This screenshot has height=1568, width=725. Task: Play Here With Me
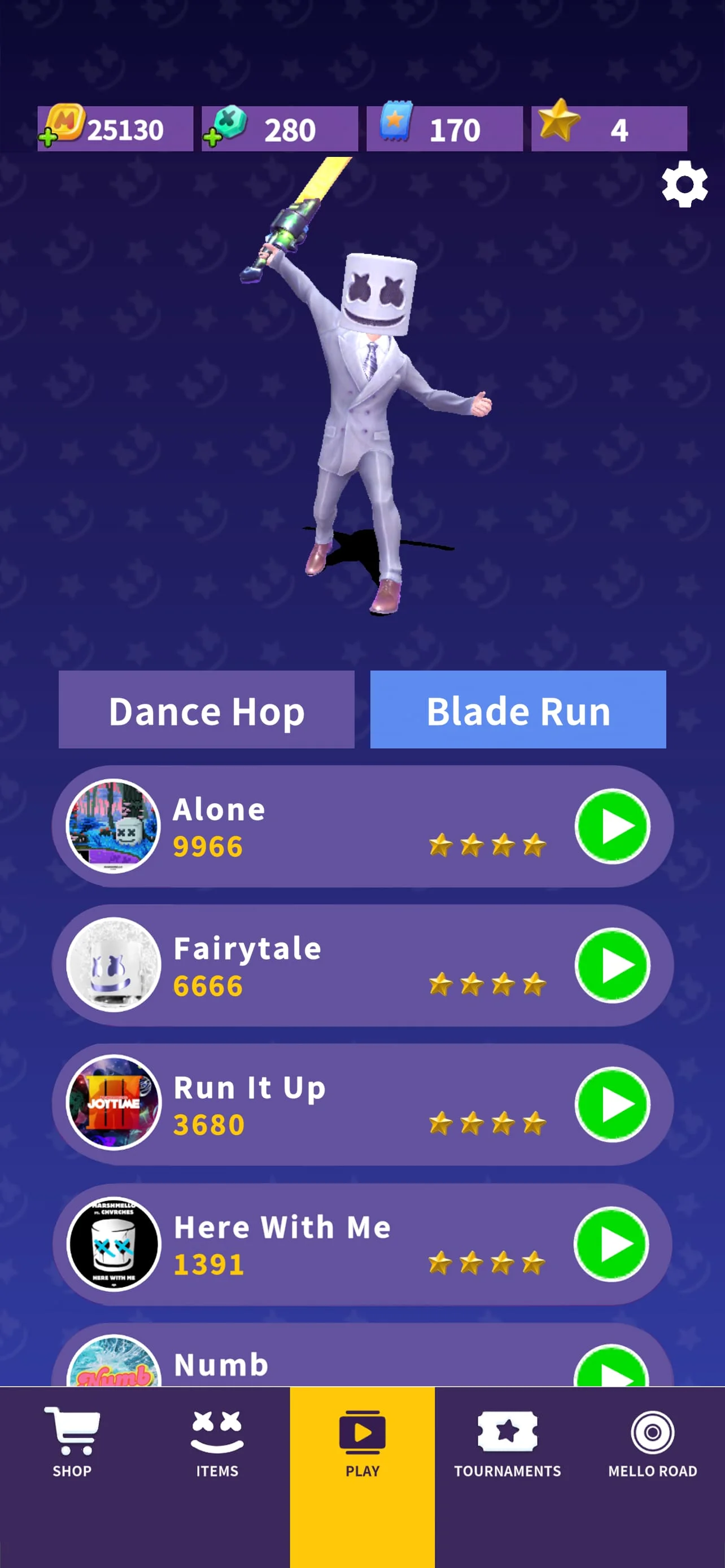coord(612,1243)
